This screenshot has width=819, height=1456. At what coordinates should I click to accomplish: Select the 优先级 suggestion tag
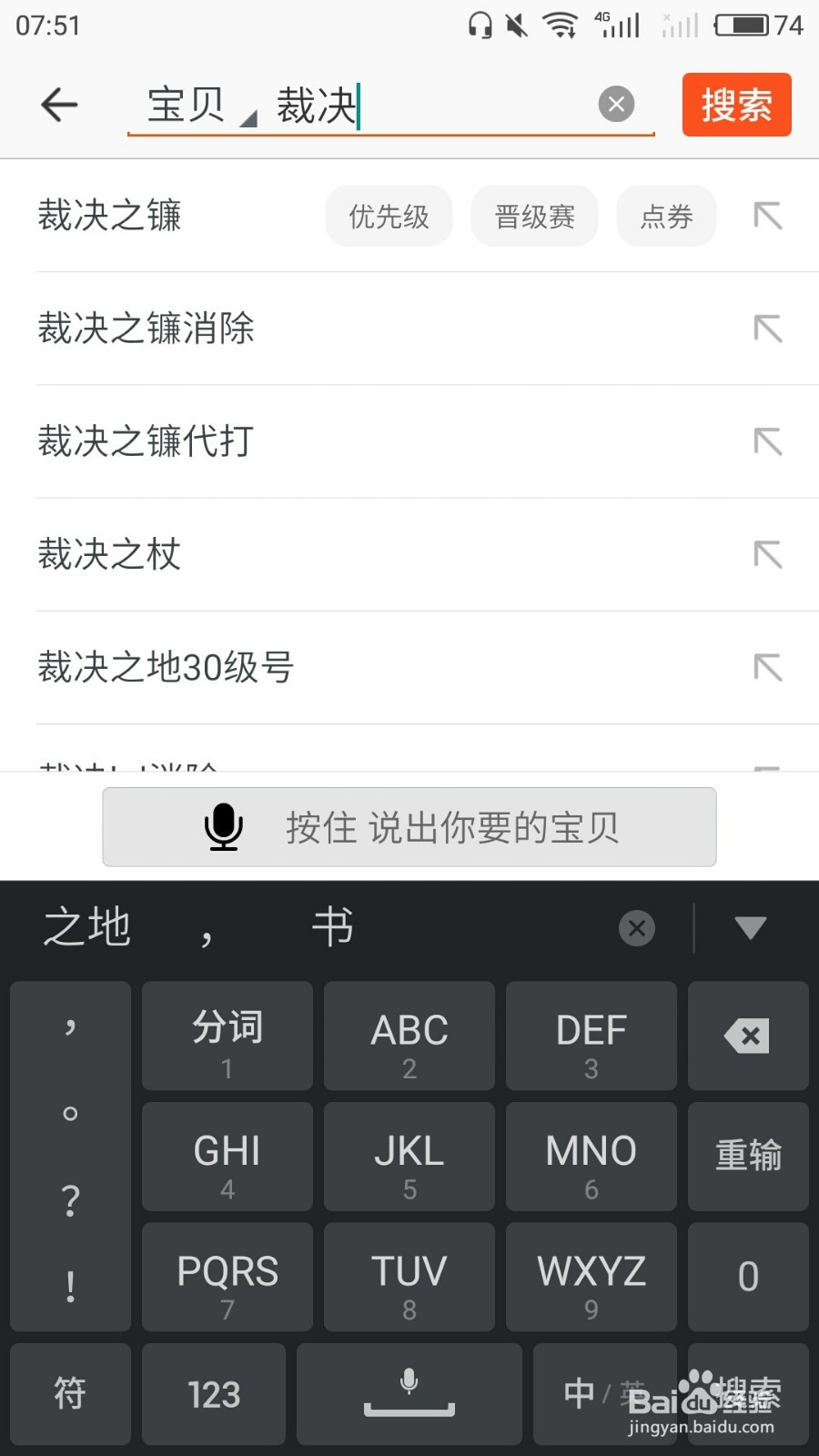(x=389, y=216)
